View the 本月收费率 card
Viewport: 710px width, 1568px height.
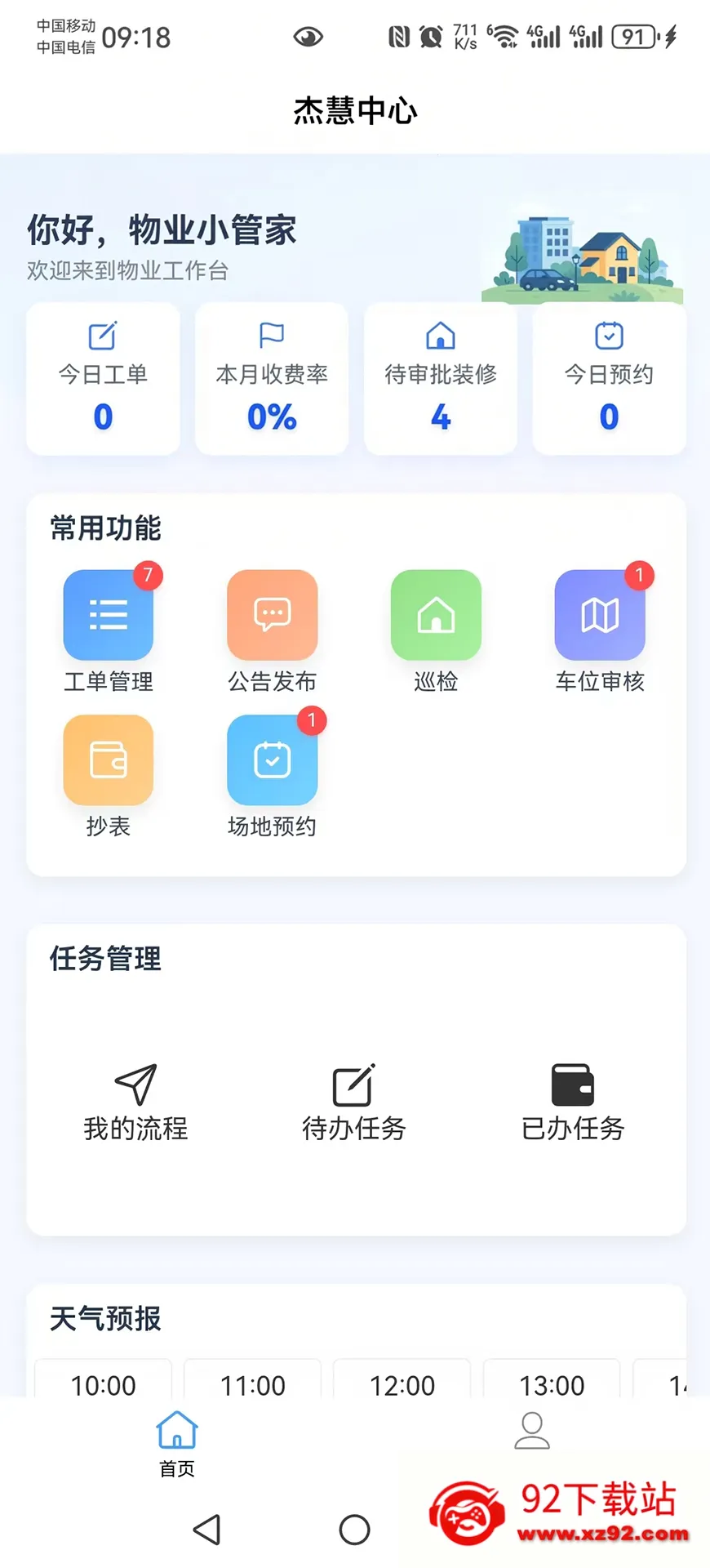(x=272, y=378)
